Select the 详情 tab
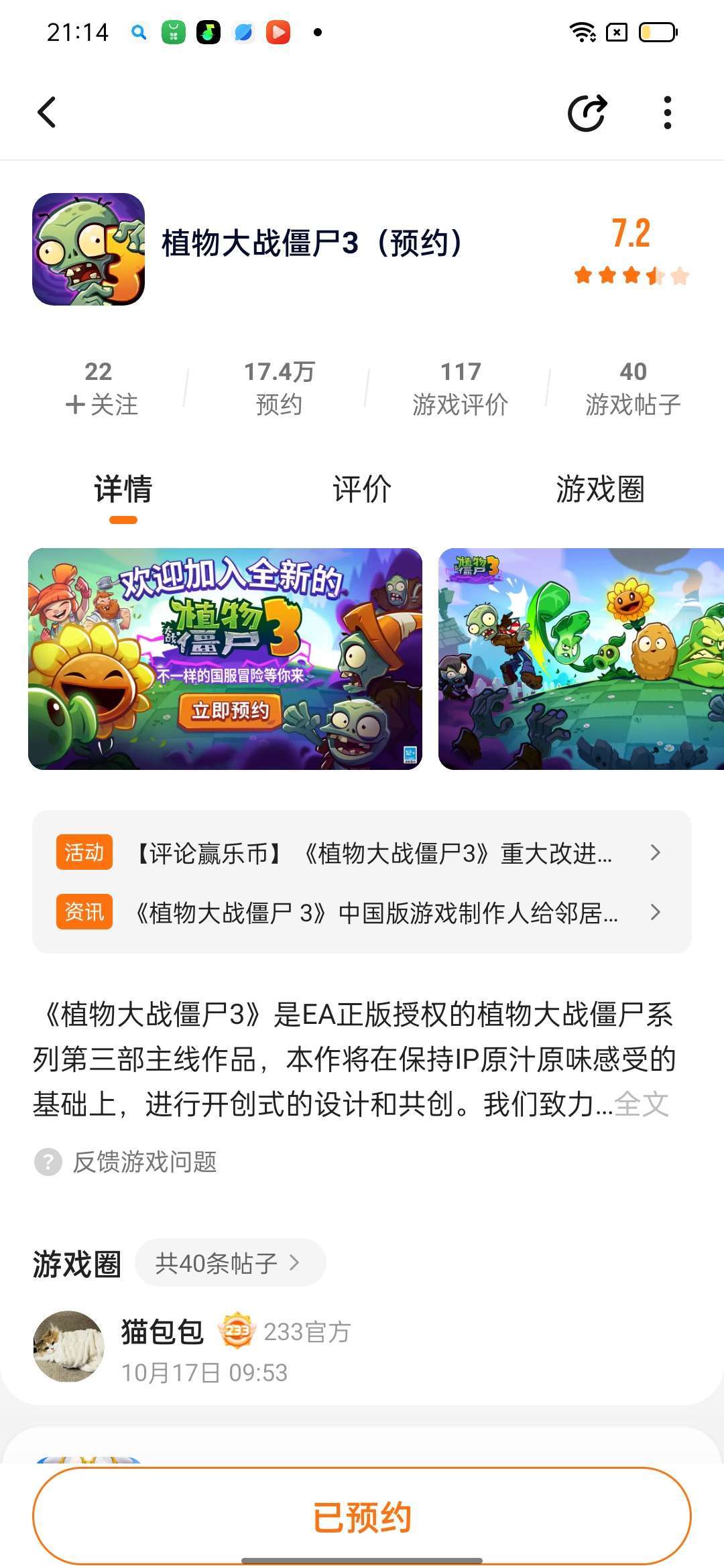Screen dimensions: 724x1568 click(123, 490)
